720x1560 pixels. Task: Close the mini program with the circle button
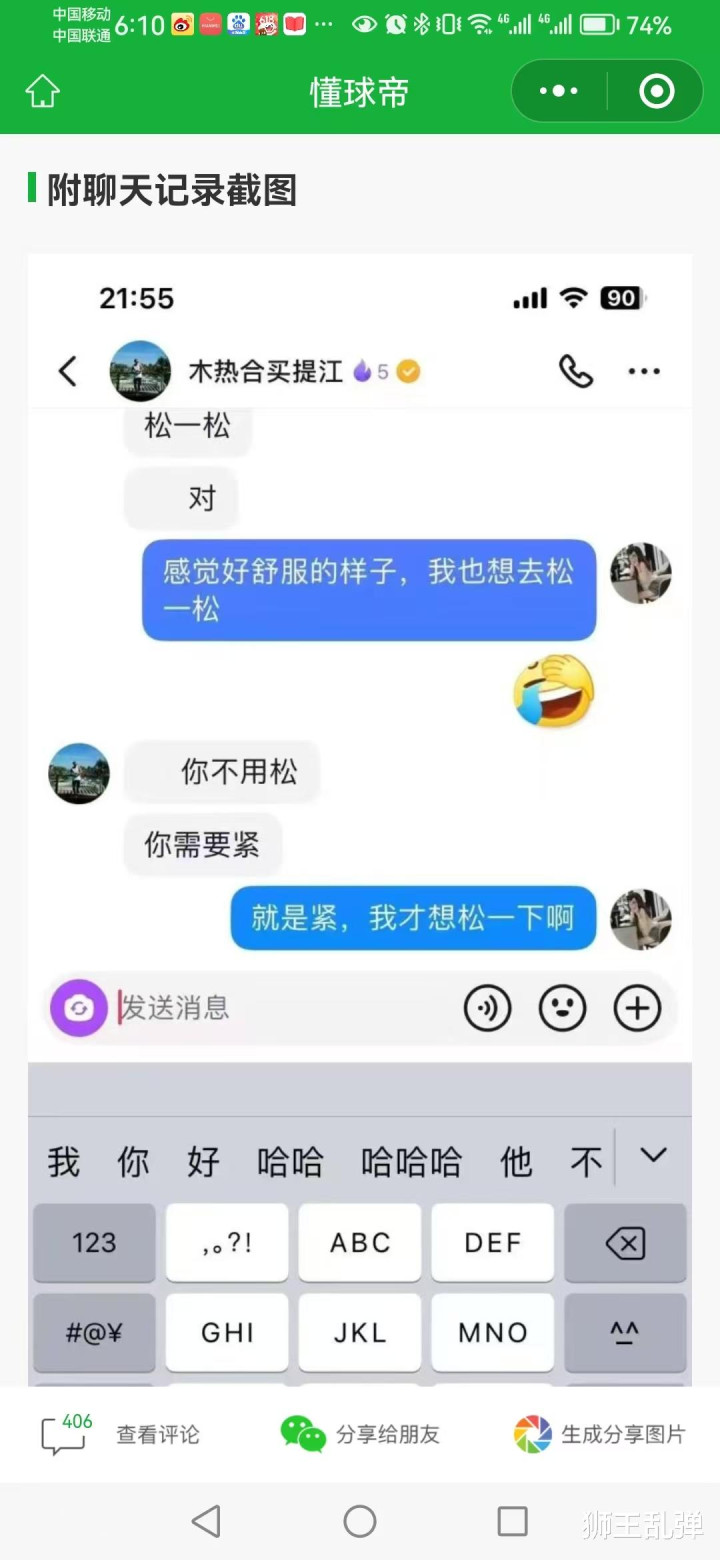pos(656,92)
